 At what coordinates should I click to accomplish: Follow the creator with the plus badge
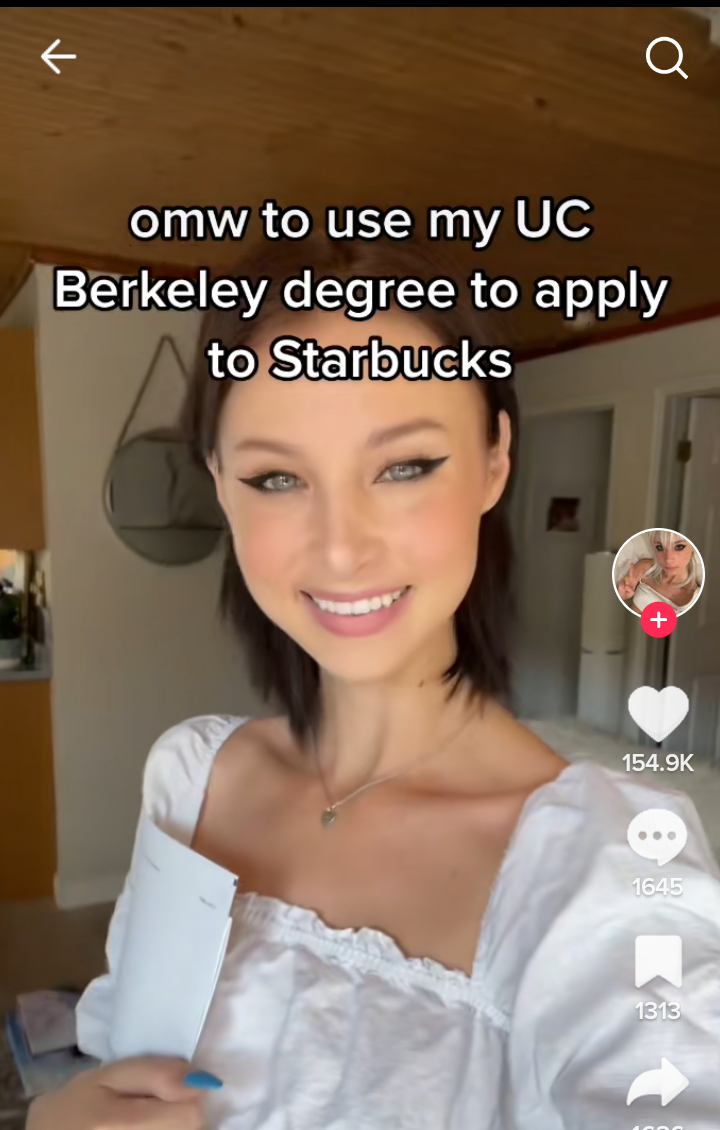click(658, 620)
